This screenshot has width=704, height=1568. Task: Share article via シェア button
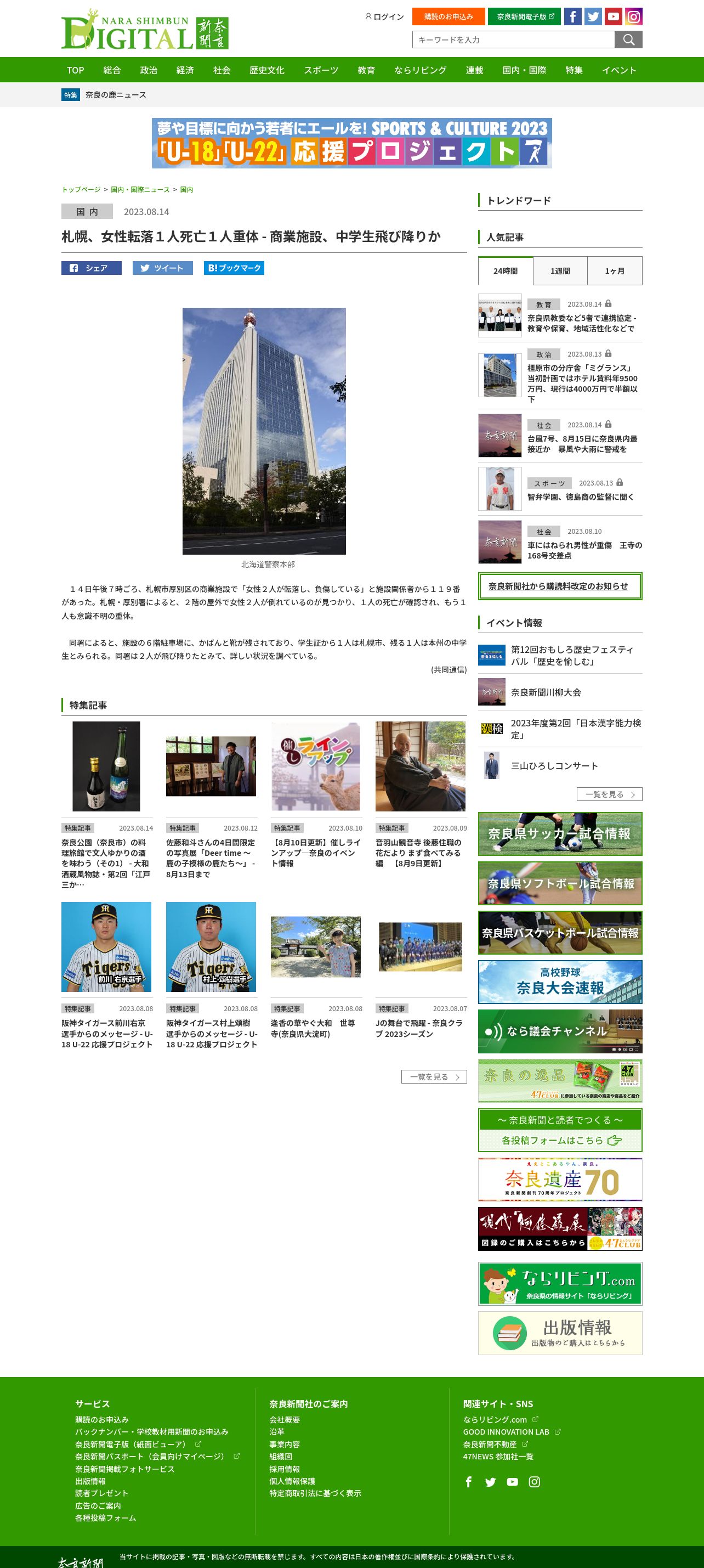click(91, 268)
